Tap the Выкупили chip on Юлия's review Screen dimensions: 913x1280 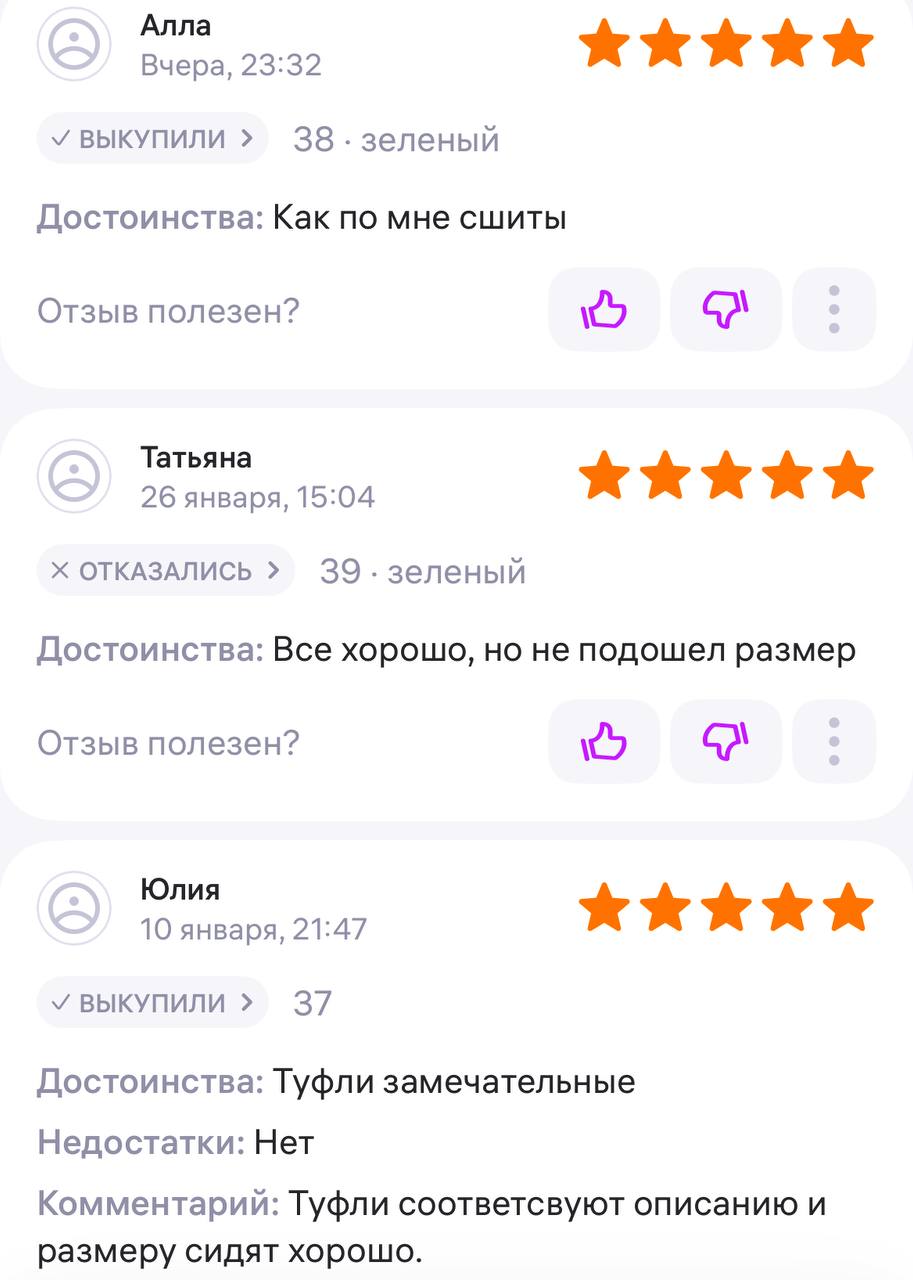[153, 1003]
